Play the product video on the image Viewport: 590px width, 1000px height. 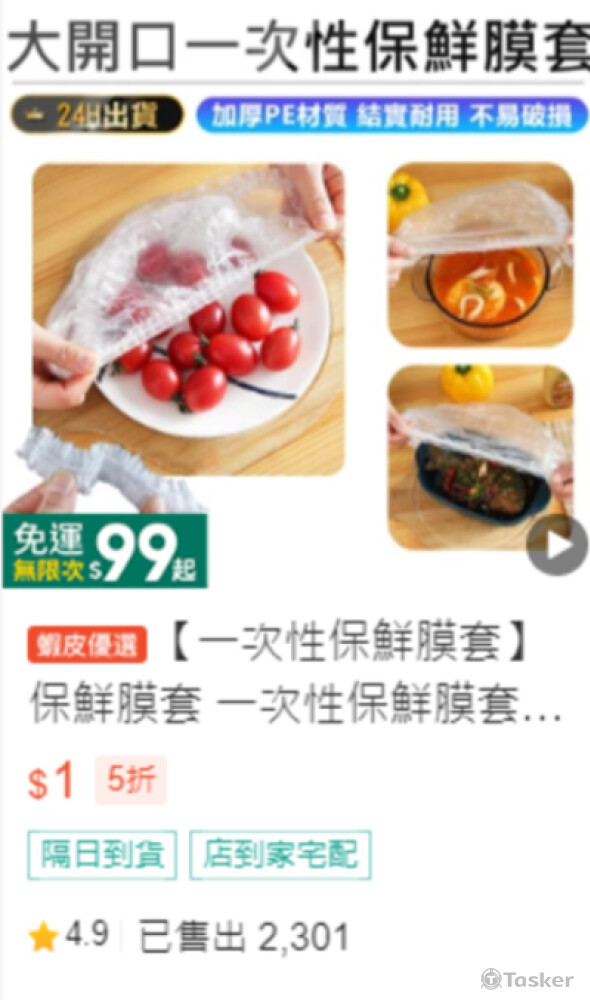pos(557,546)
